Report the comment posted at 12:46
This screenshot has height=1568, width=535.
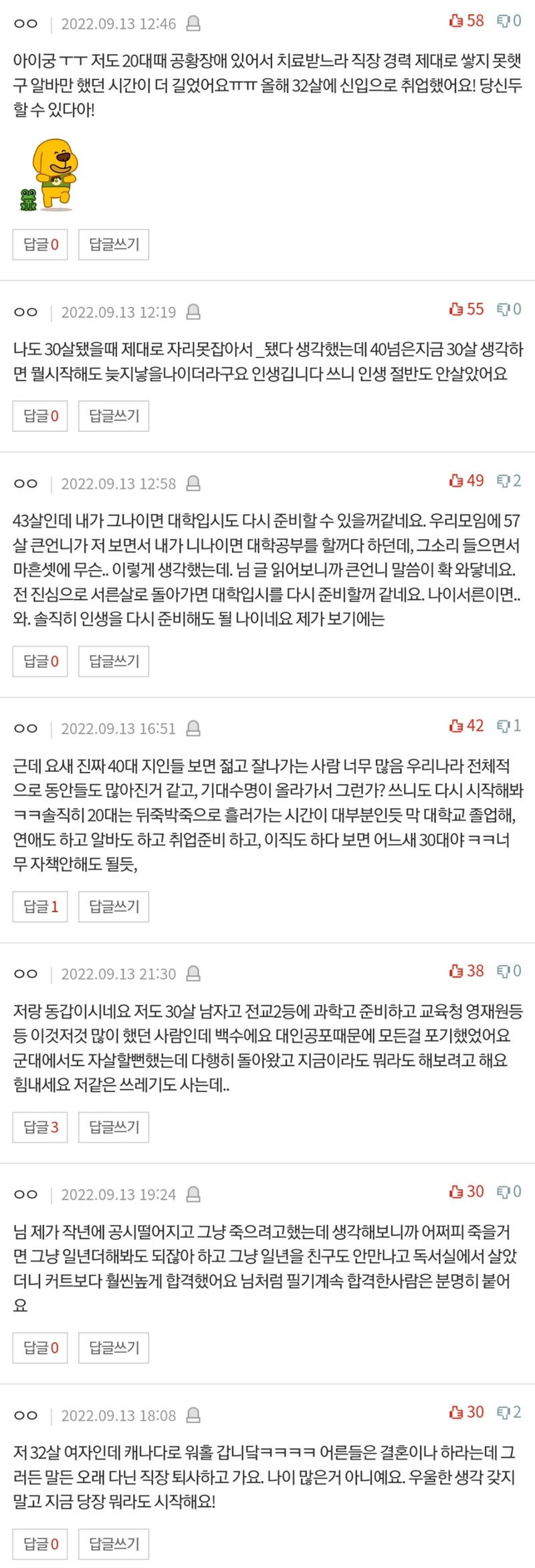(193, 24)
